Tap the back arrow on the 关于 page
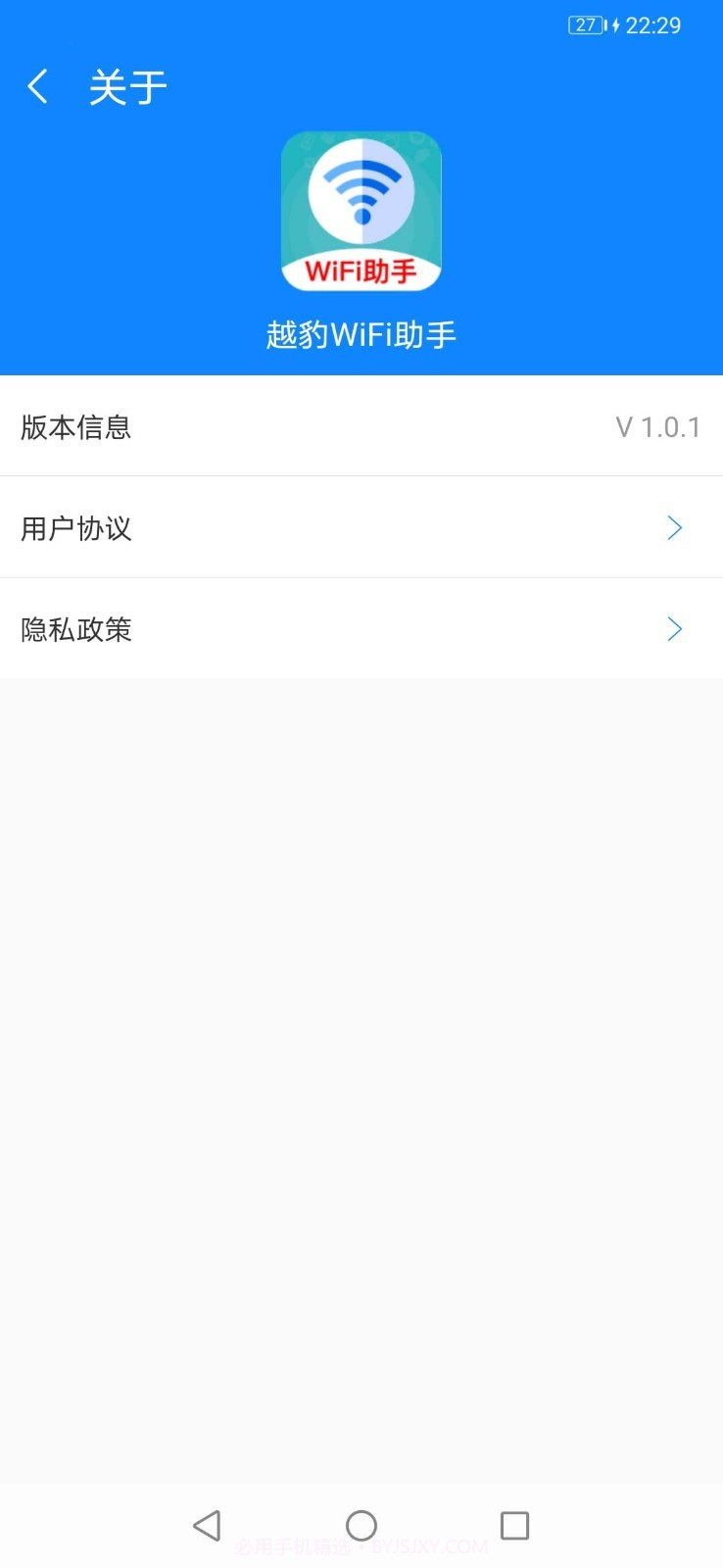The image size is (723, 1568). [37, 86]
